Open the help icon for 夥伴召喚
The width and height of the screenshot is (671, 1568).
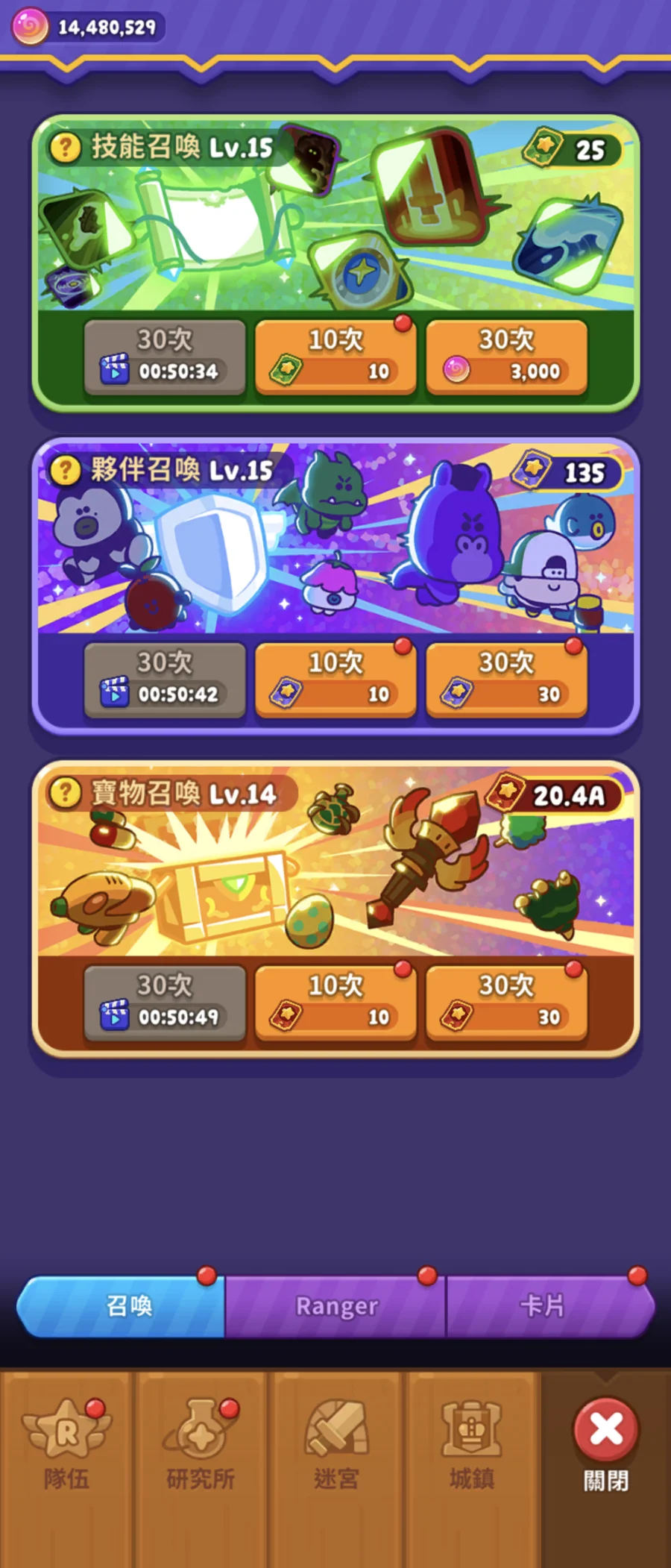65,471
